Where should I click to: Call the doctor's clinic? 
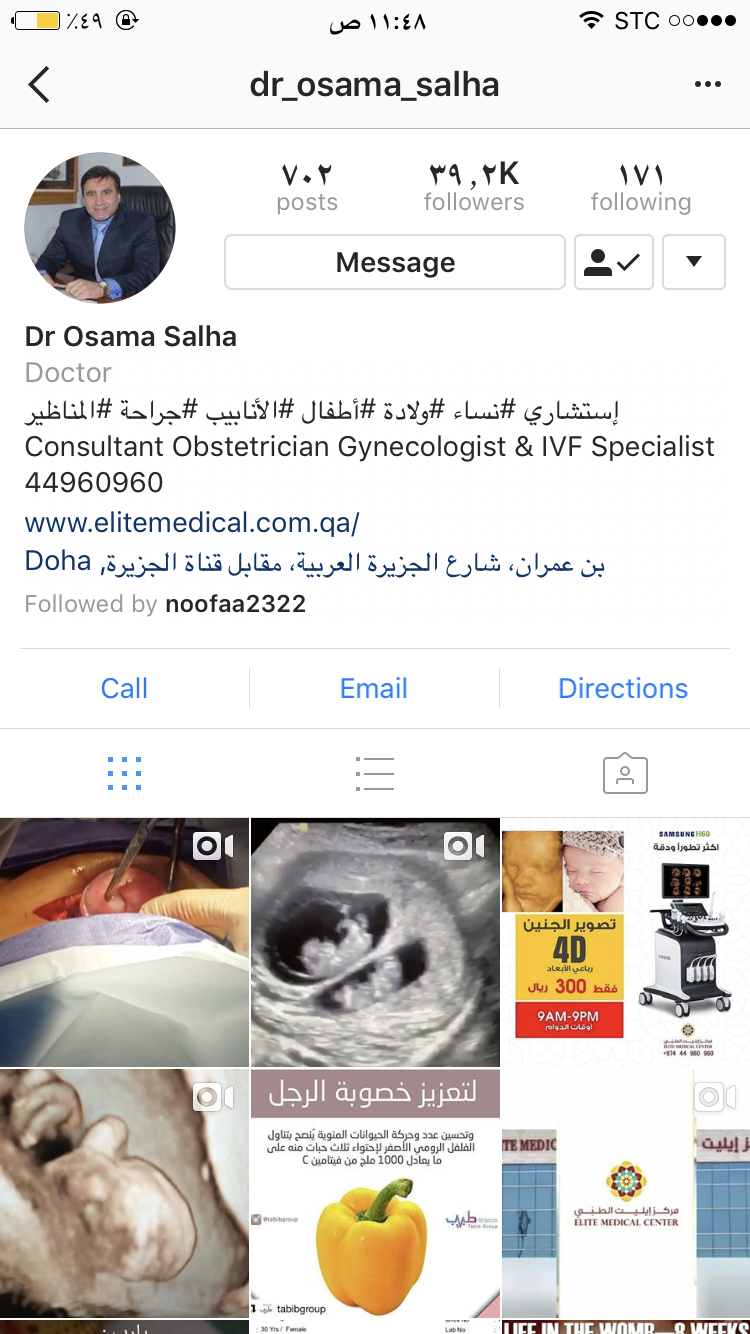[124, 688]
